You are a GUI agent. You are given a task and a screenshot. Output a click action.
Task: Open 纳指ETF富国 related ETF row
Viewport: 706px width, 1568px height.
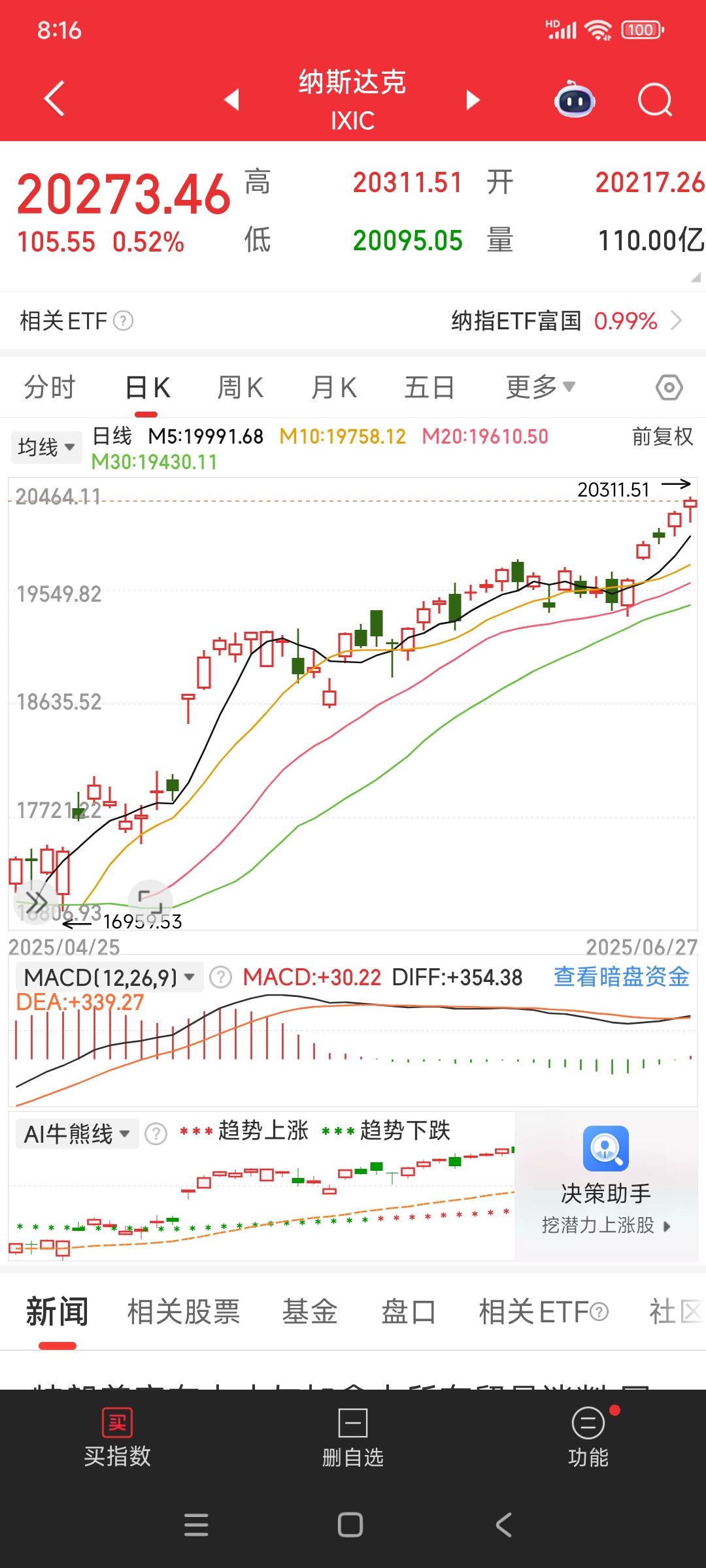565,321
